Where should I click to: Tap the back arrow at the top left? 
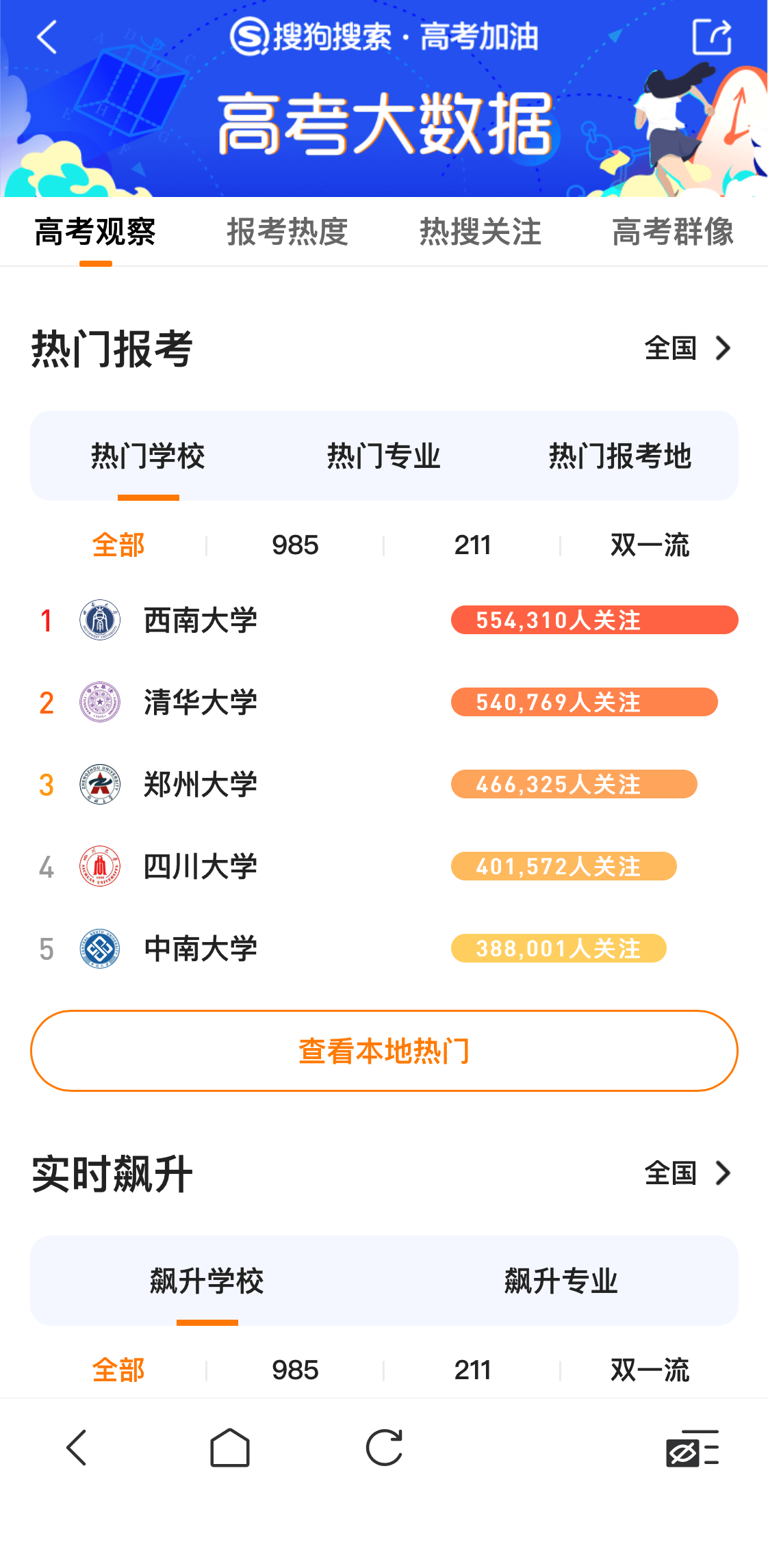tap(45, 38)
